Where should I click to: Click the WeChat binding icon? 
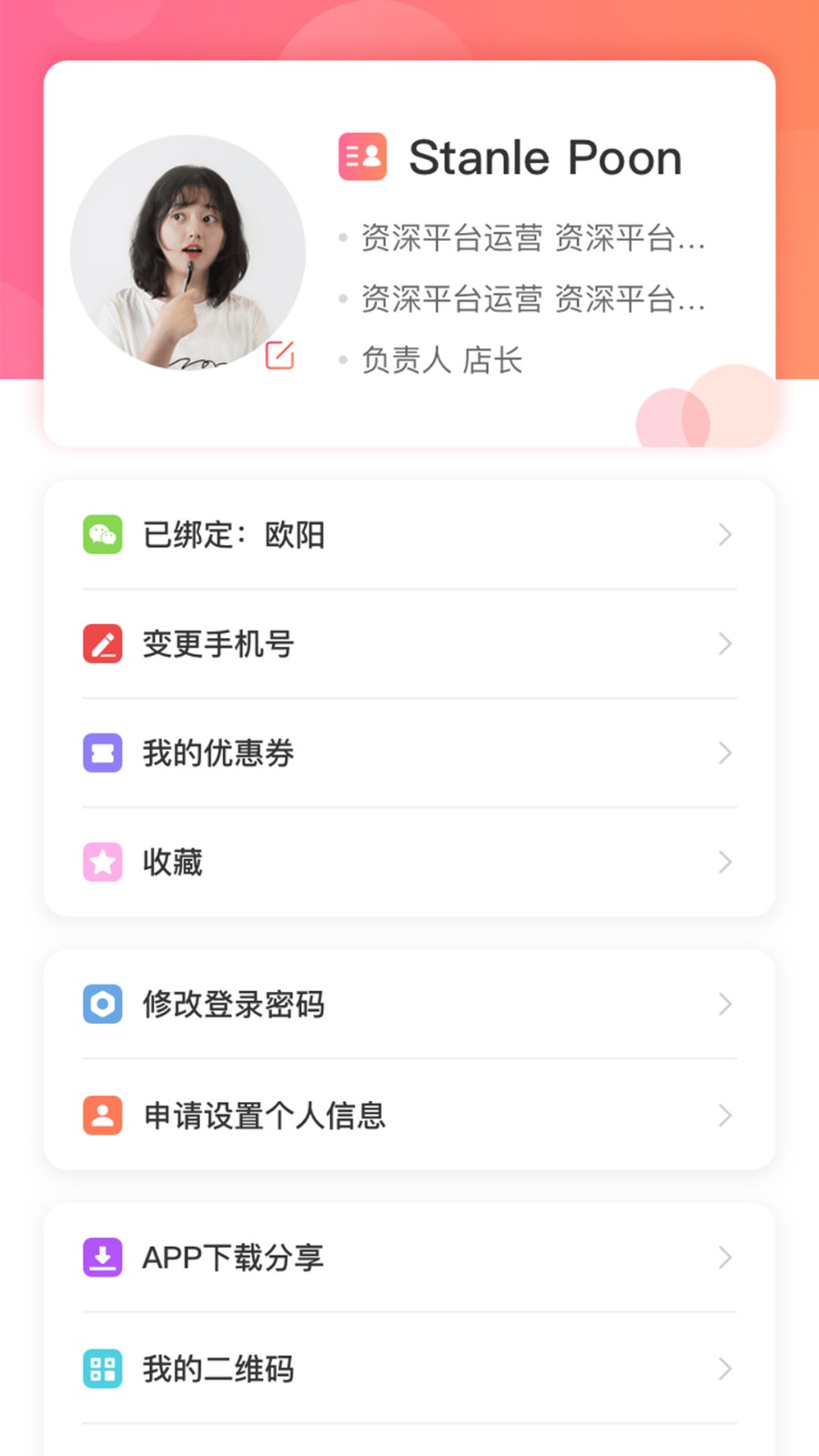pos(102,535)
